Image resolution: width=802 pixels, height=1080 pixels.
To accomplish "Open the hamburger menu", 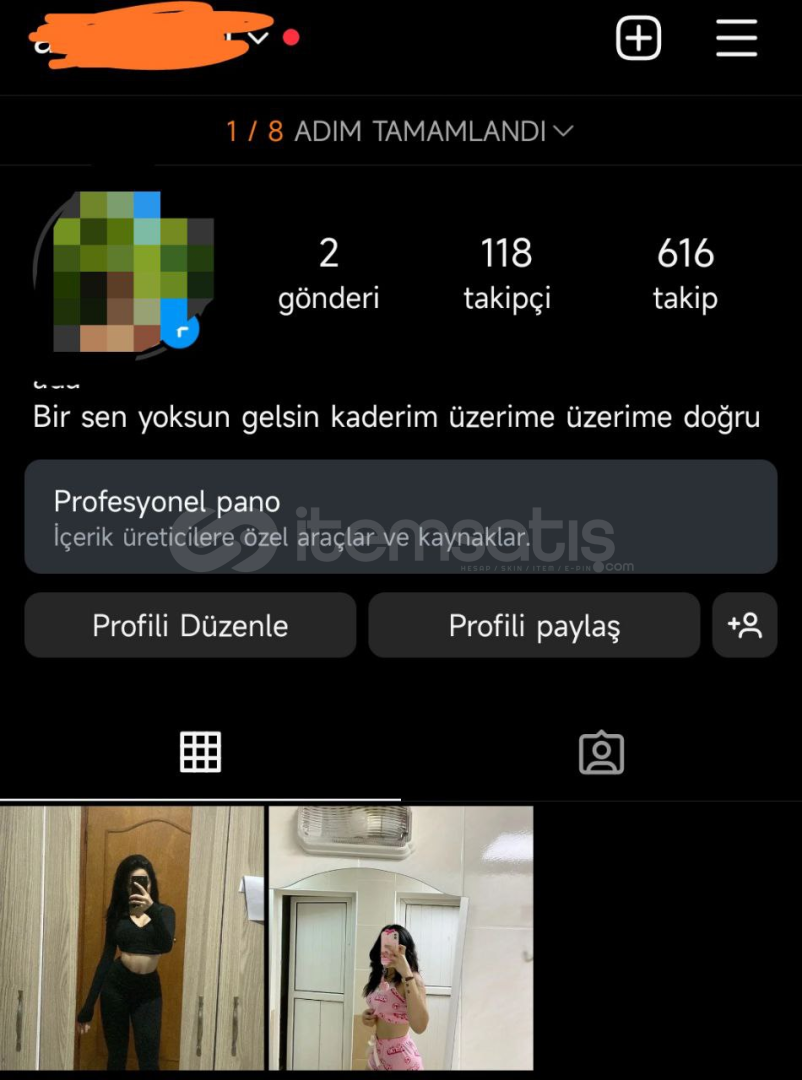I will [737, 39].
